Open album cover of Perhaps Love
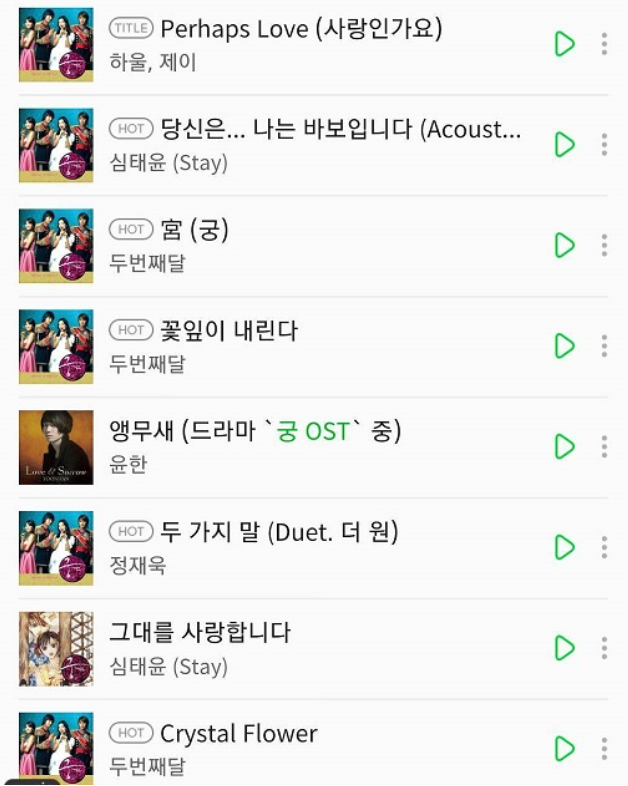628x786 pixels. 56,44
